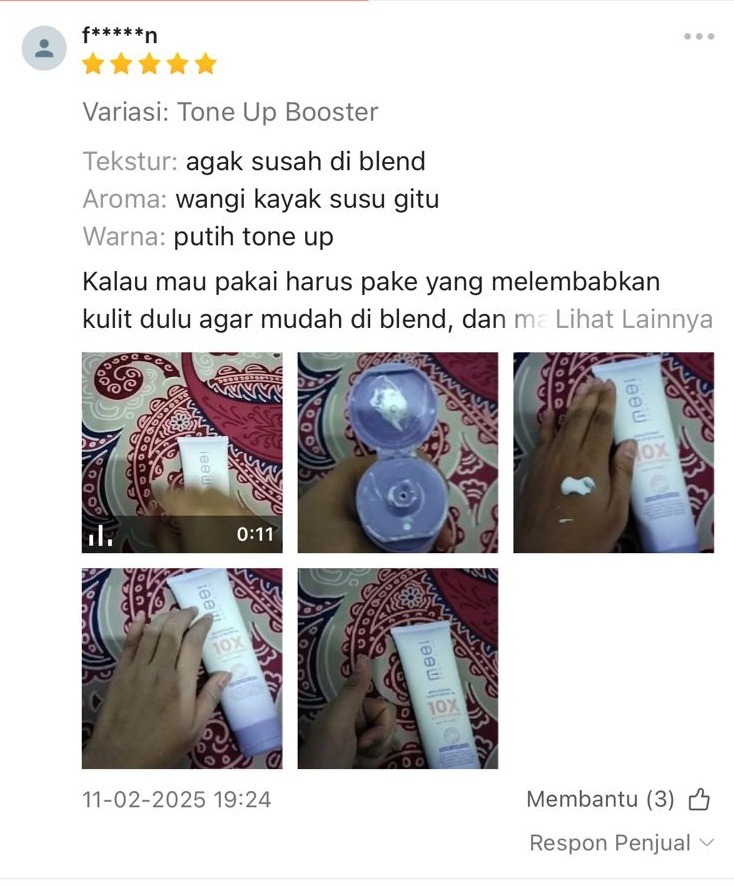Image resolution: width=734 pixels, height=886 pixels.
Task: Play the 0:11 review video
Action: (x=182, y=452)
